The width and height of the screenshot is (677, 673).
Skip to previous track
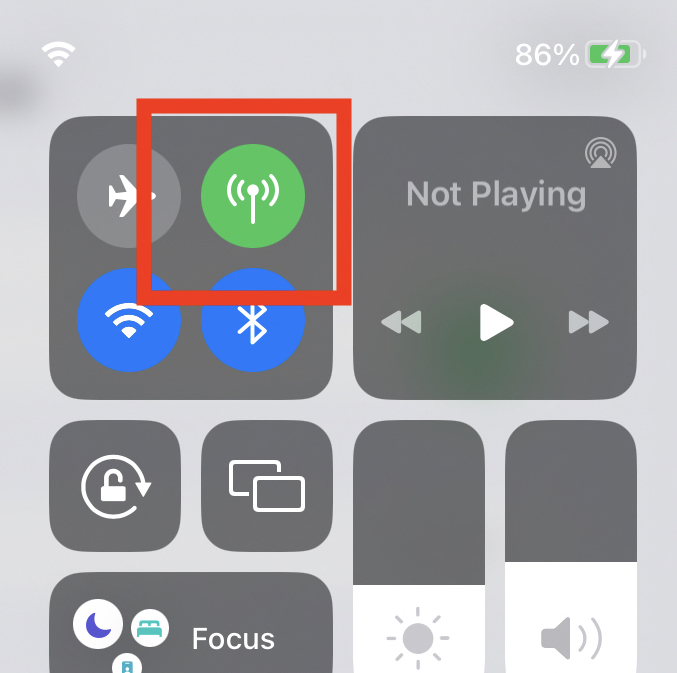pyautogui.click(x=402, y=322)
